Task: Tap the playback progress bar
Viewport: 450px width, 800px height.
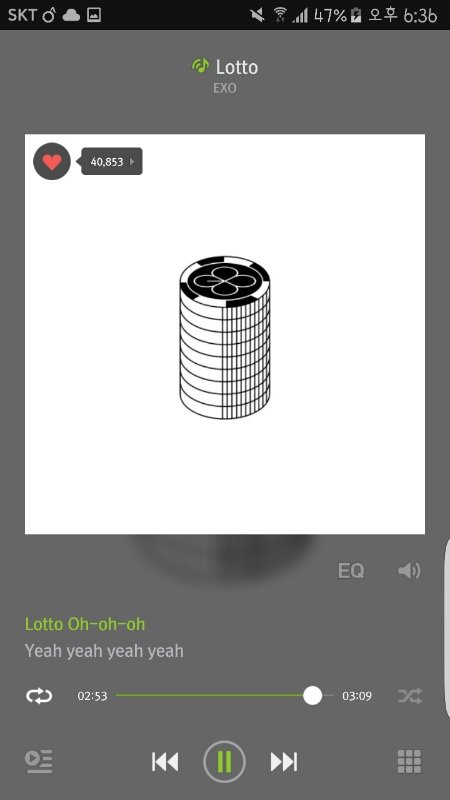Action: pos(224,695)
